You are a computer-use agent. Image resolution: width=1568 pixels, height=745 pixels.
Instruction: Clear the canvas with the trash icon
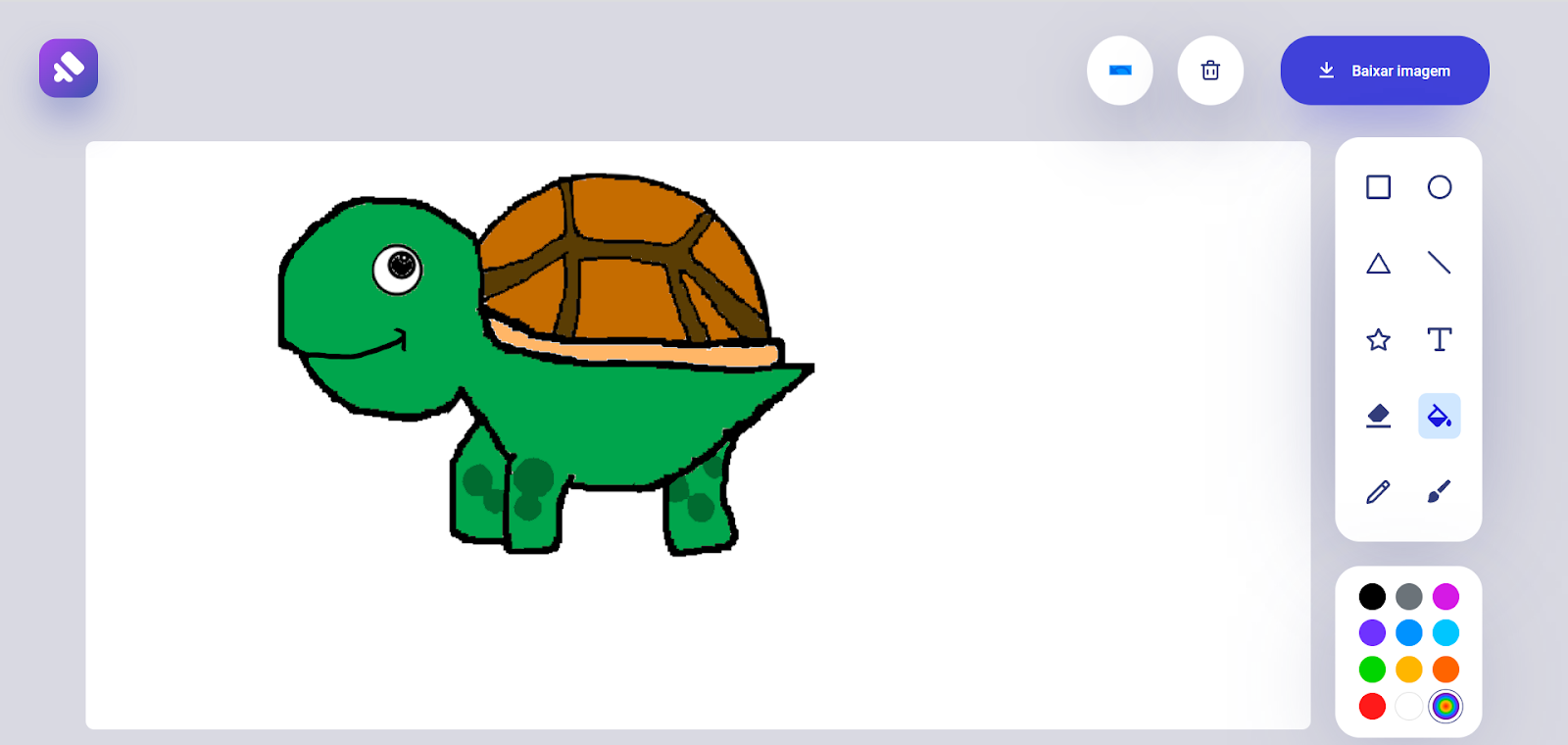click(1210, 71)
